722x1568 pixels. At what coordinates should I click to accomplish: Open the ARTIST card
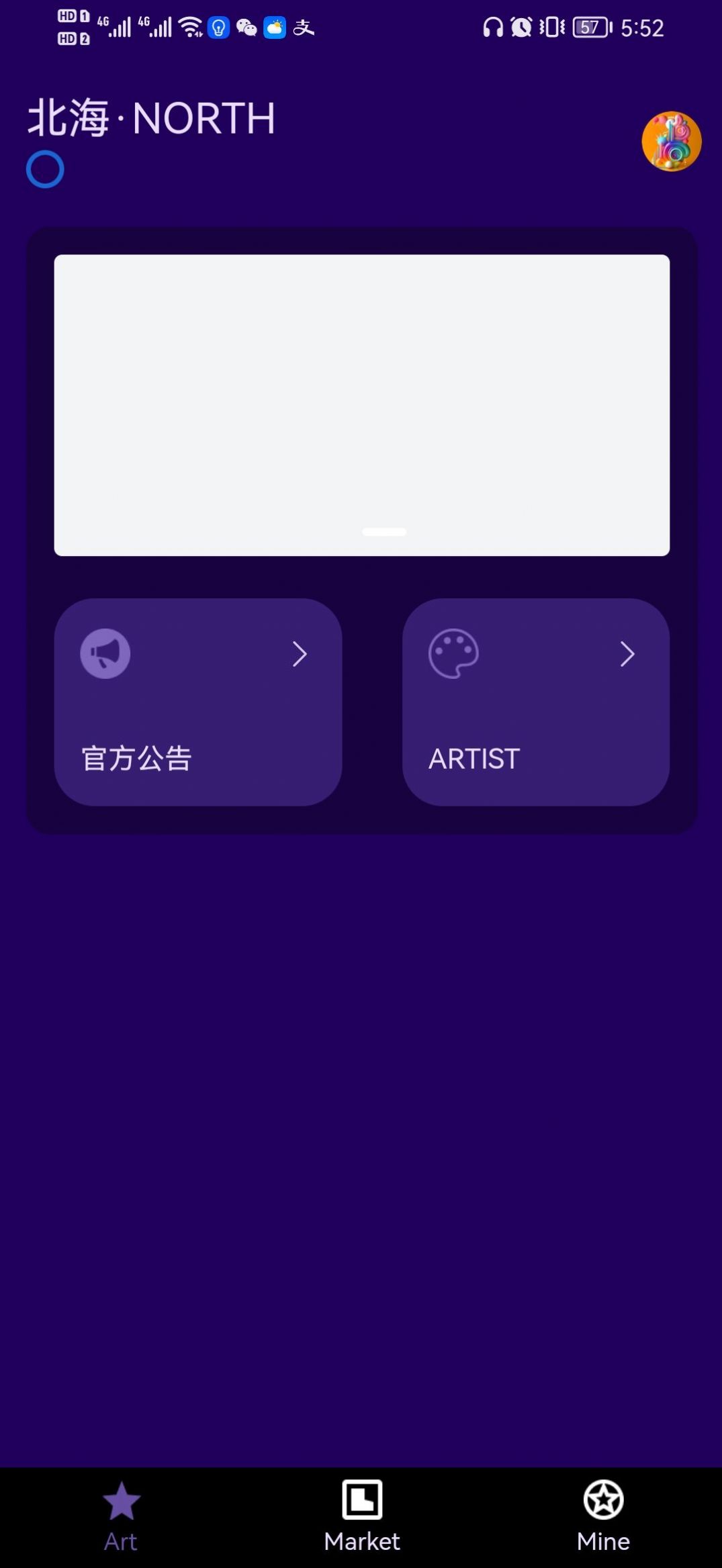[x=535, y=702]
